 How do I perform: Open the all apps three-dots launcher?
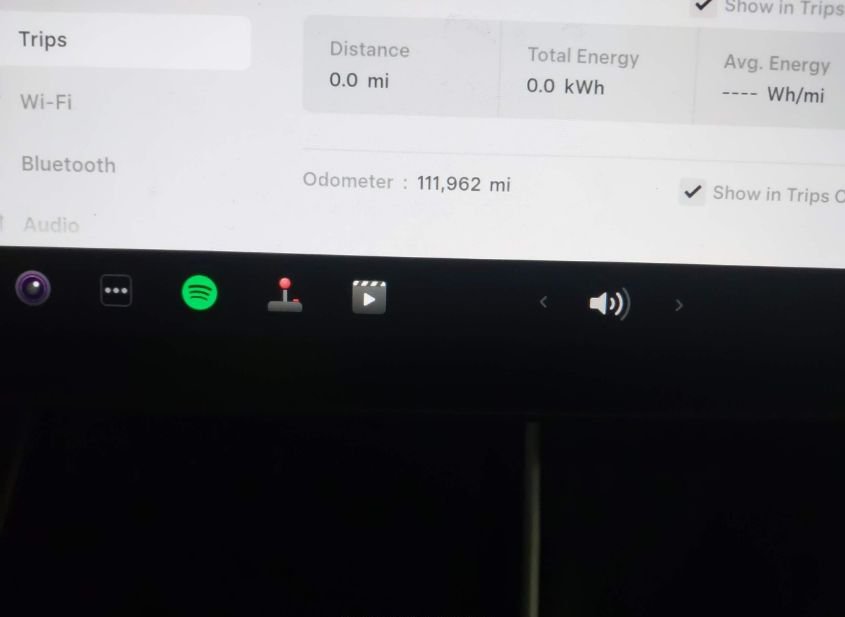116,292
